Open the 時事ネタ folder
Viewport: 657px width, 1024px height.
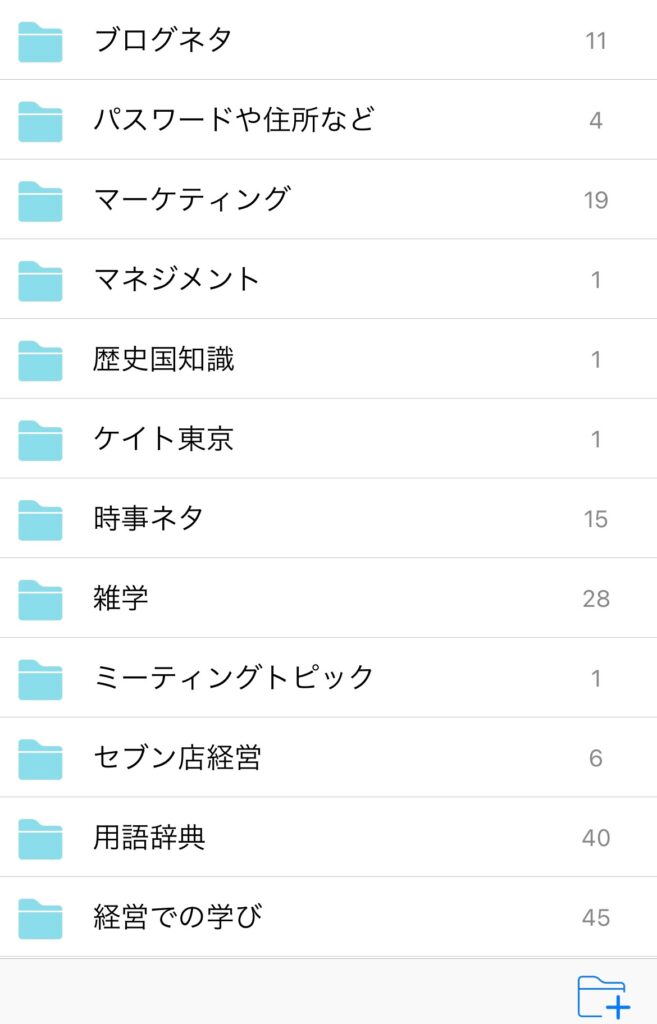click(x=148, y=518)
